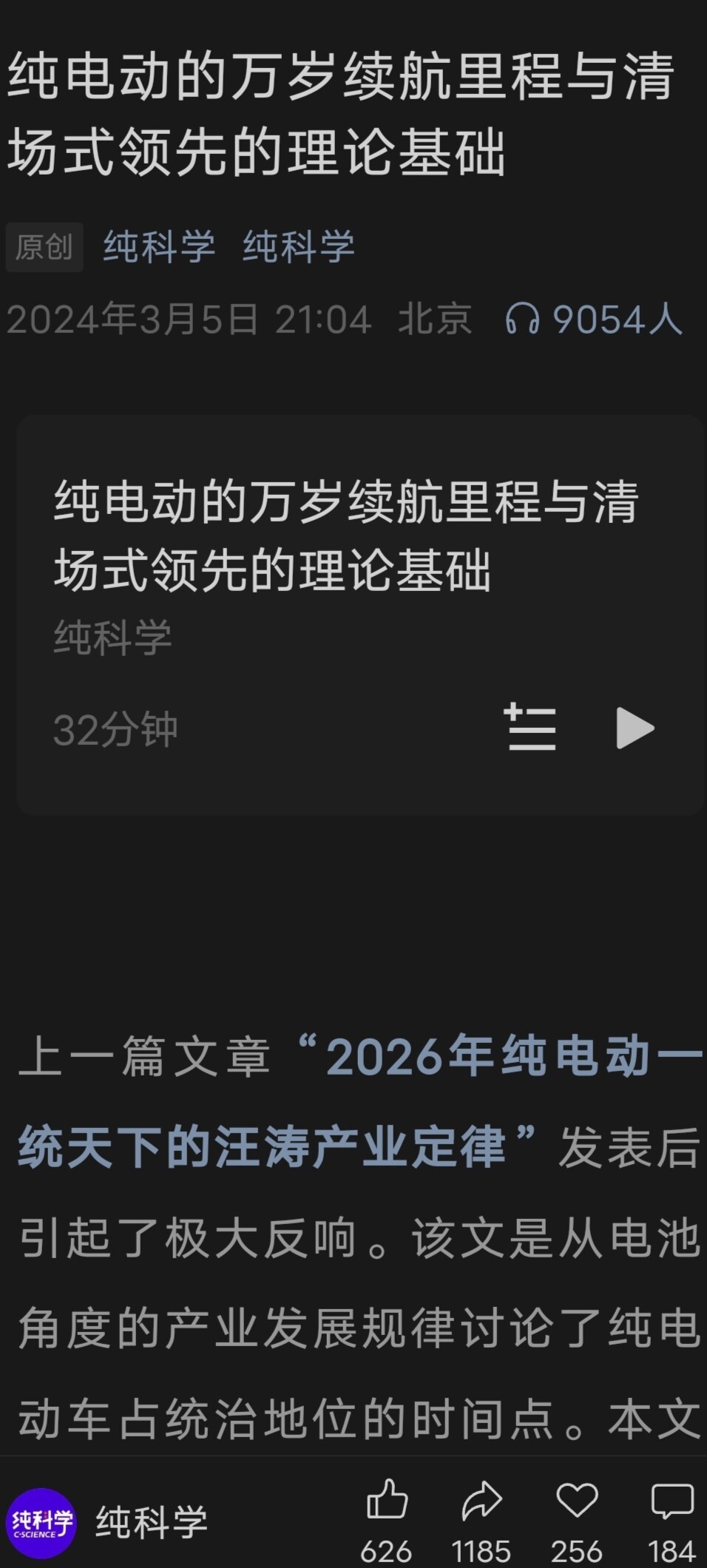Play the 32-minute audio article
This screenshot has width=707, height=1568.
pos(635,729)
